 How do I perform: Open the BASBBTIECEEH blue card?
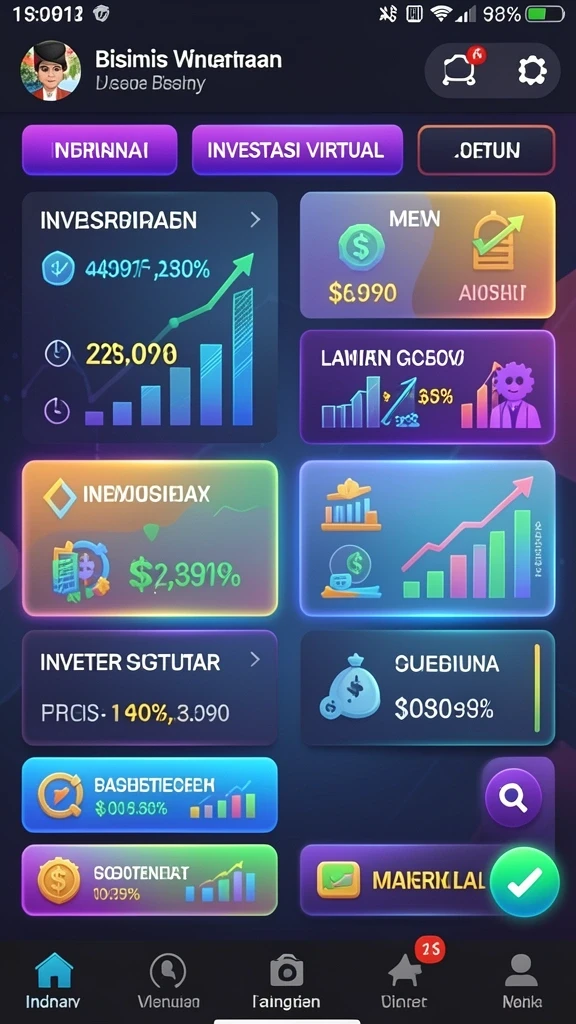(x=150, y=795)
